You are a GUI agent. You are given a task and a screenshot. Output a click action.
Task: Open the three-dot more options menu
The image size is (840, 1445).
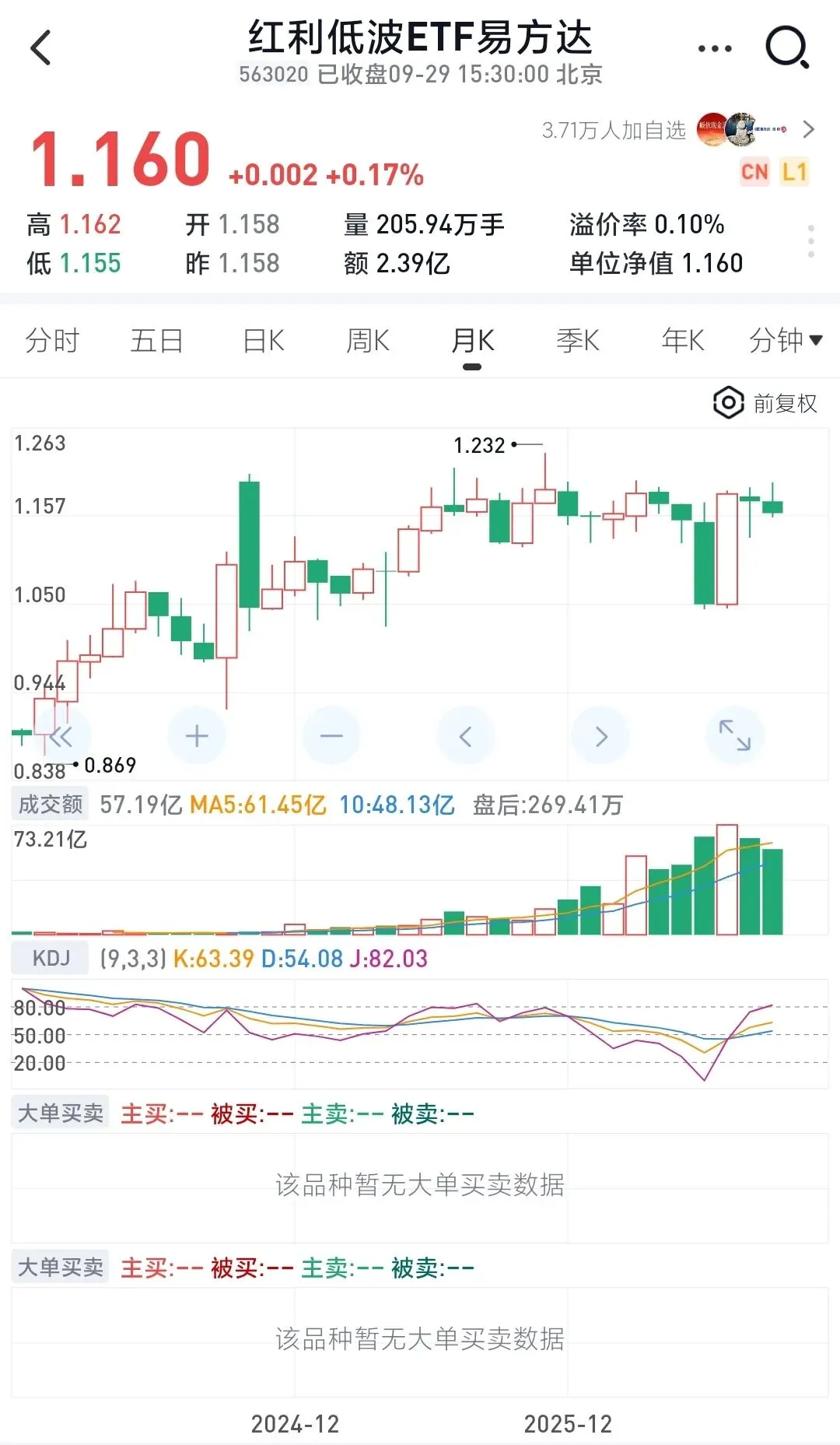[x=715, y=48]
